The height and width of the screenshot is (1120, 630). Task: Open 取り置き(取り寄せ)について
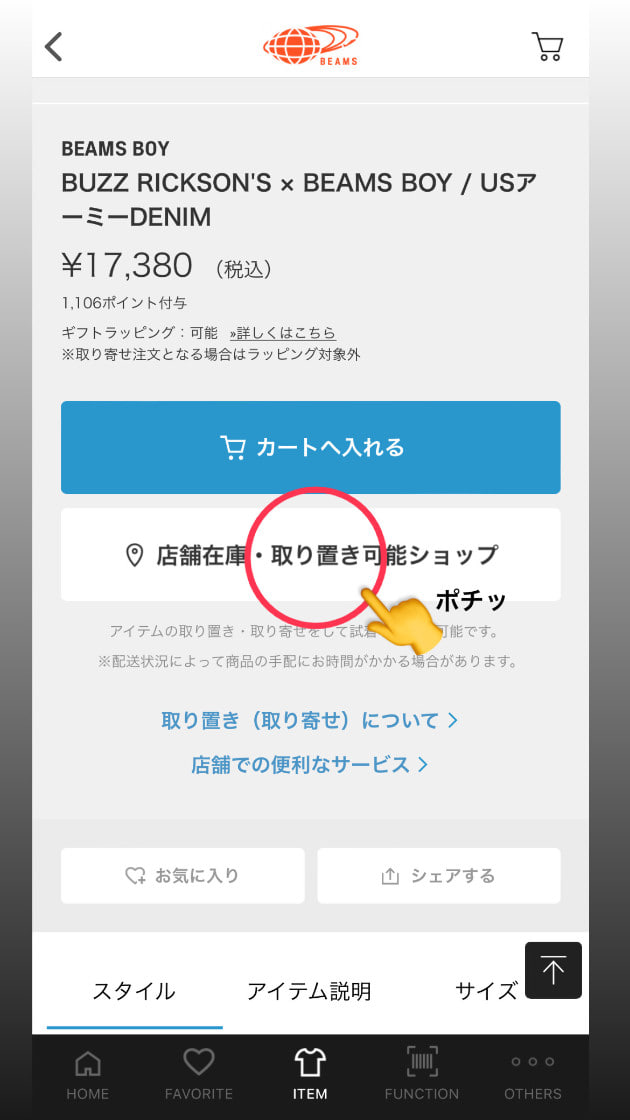(310, 720)
